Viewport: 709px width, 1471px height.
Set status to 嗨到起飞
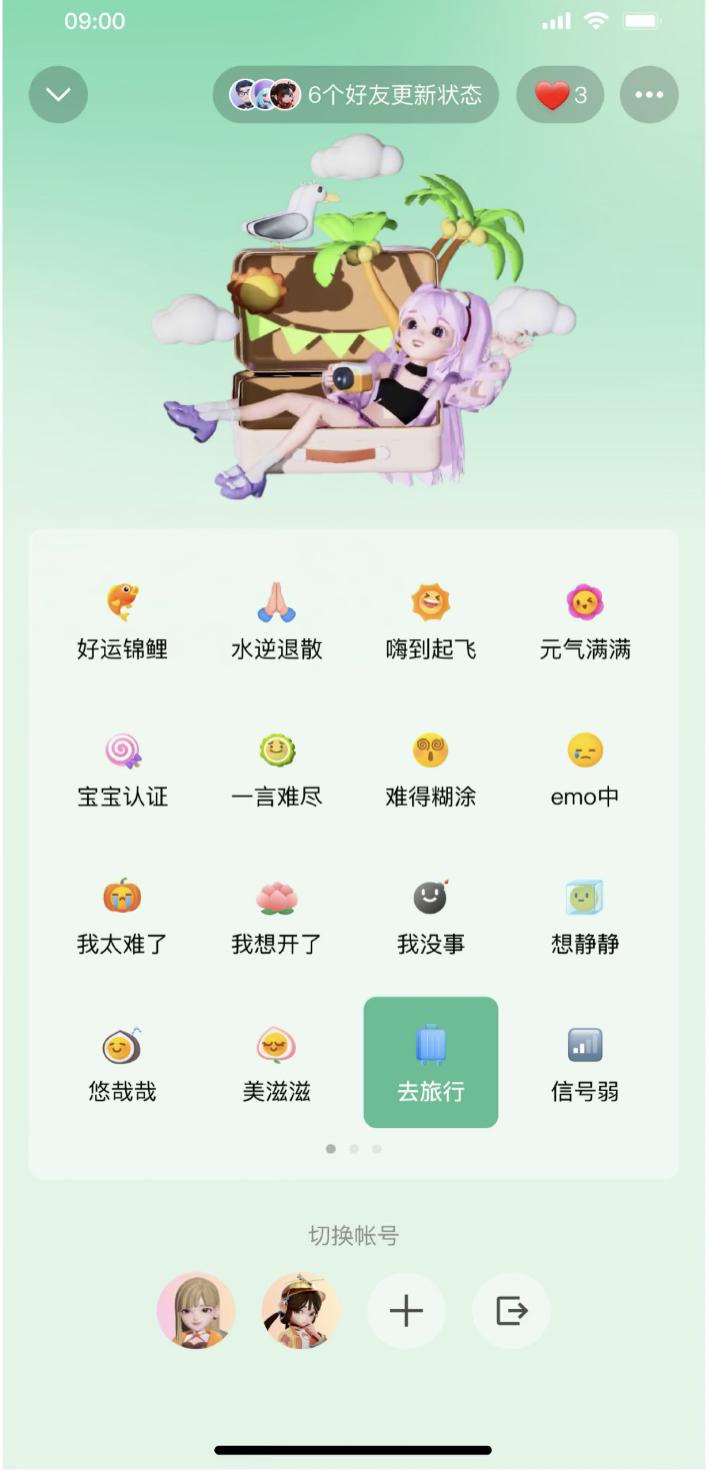click(x=431, y=622)
